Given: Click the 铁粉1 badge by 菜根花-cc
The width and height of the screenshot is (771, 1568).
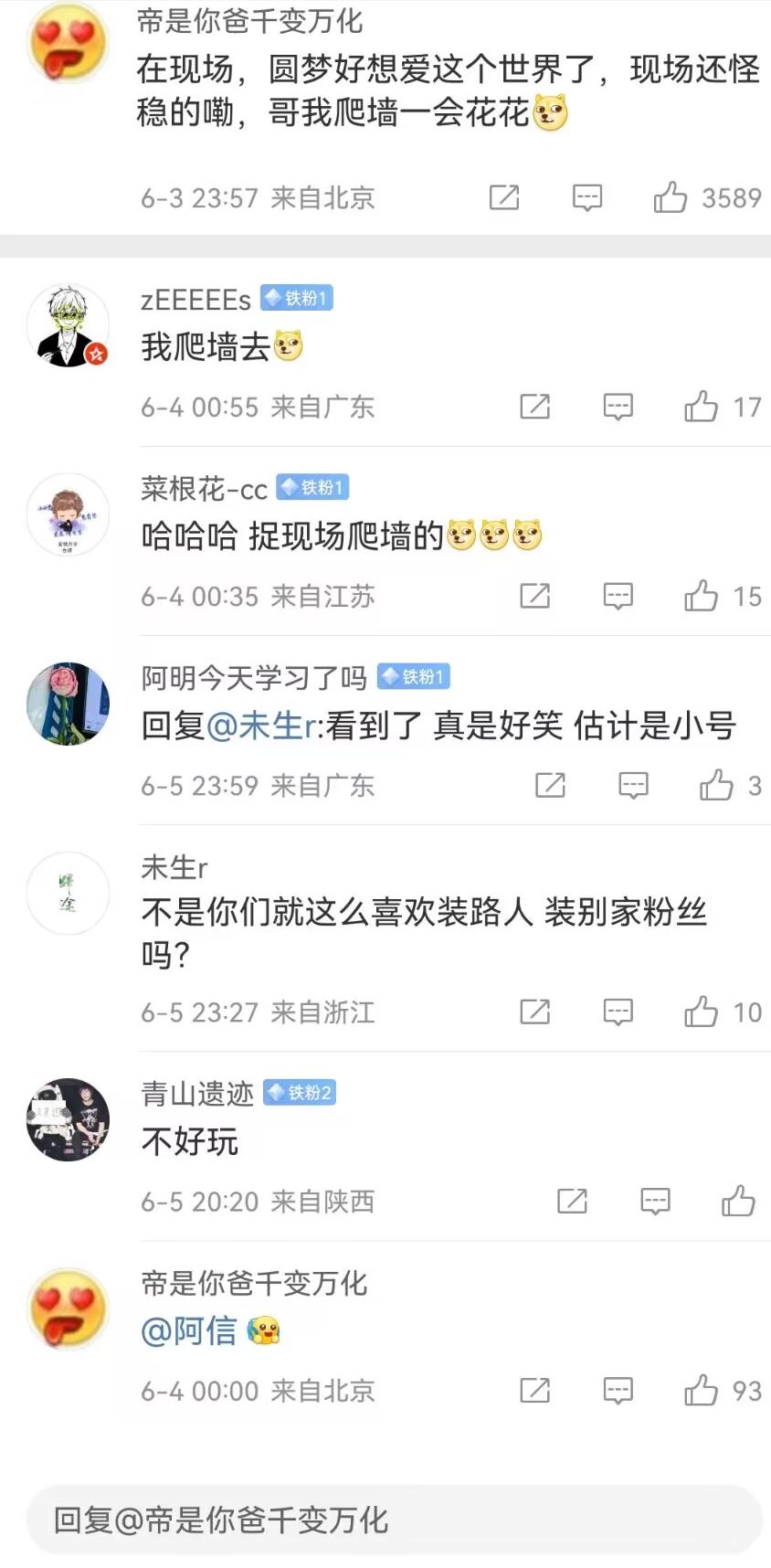Looking at the screenshot, I should tap(313, 488).
